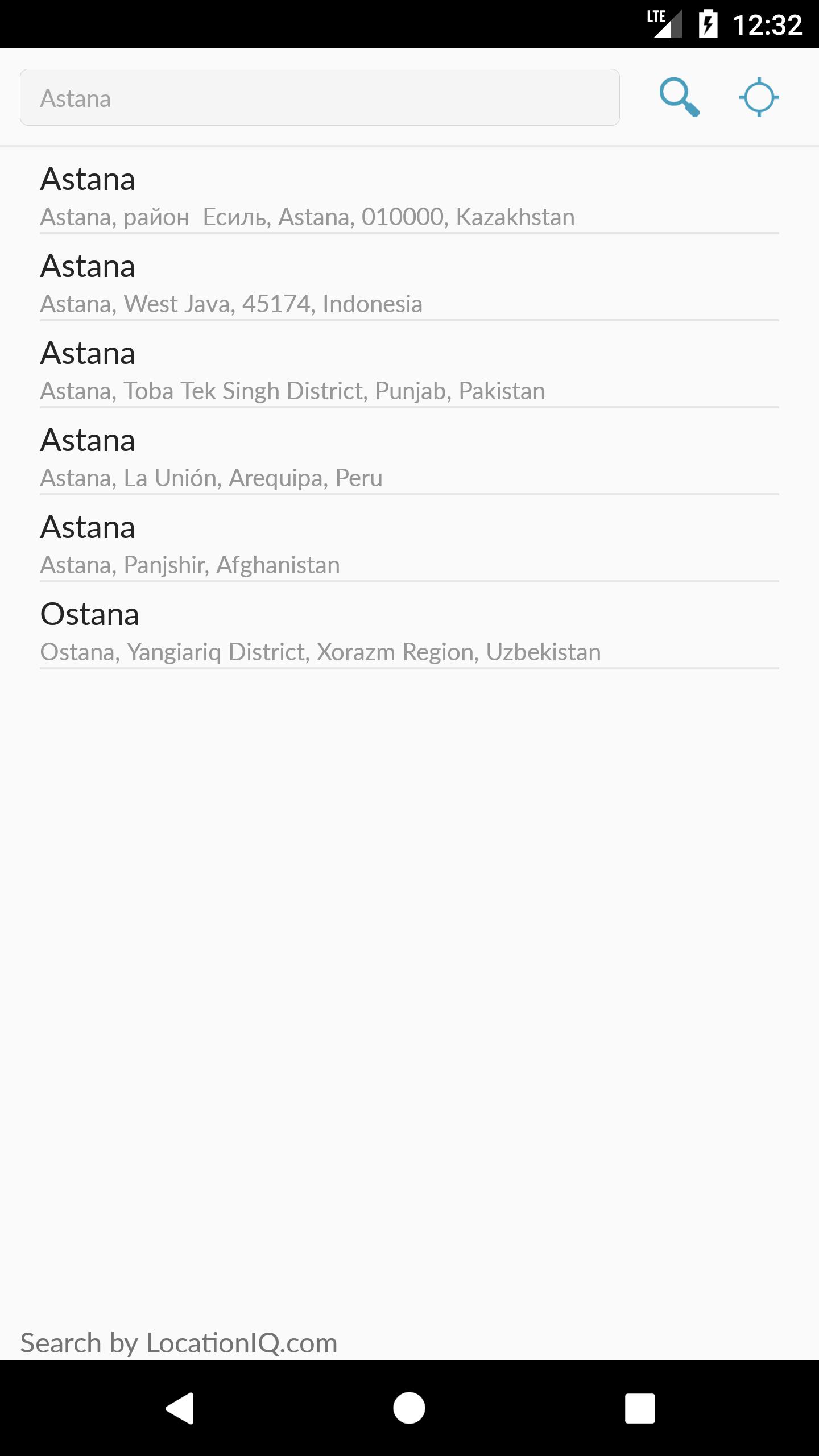The height and width of the screenshot is (1456, 819).
Task: Select Astana, Panjshir, Afghanistan
Action: [x=409, y=544]
